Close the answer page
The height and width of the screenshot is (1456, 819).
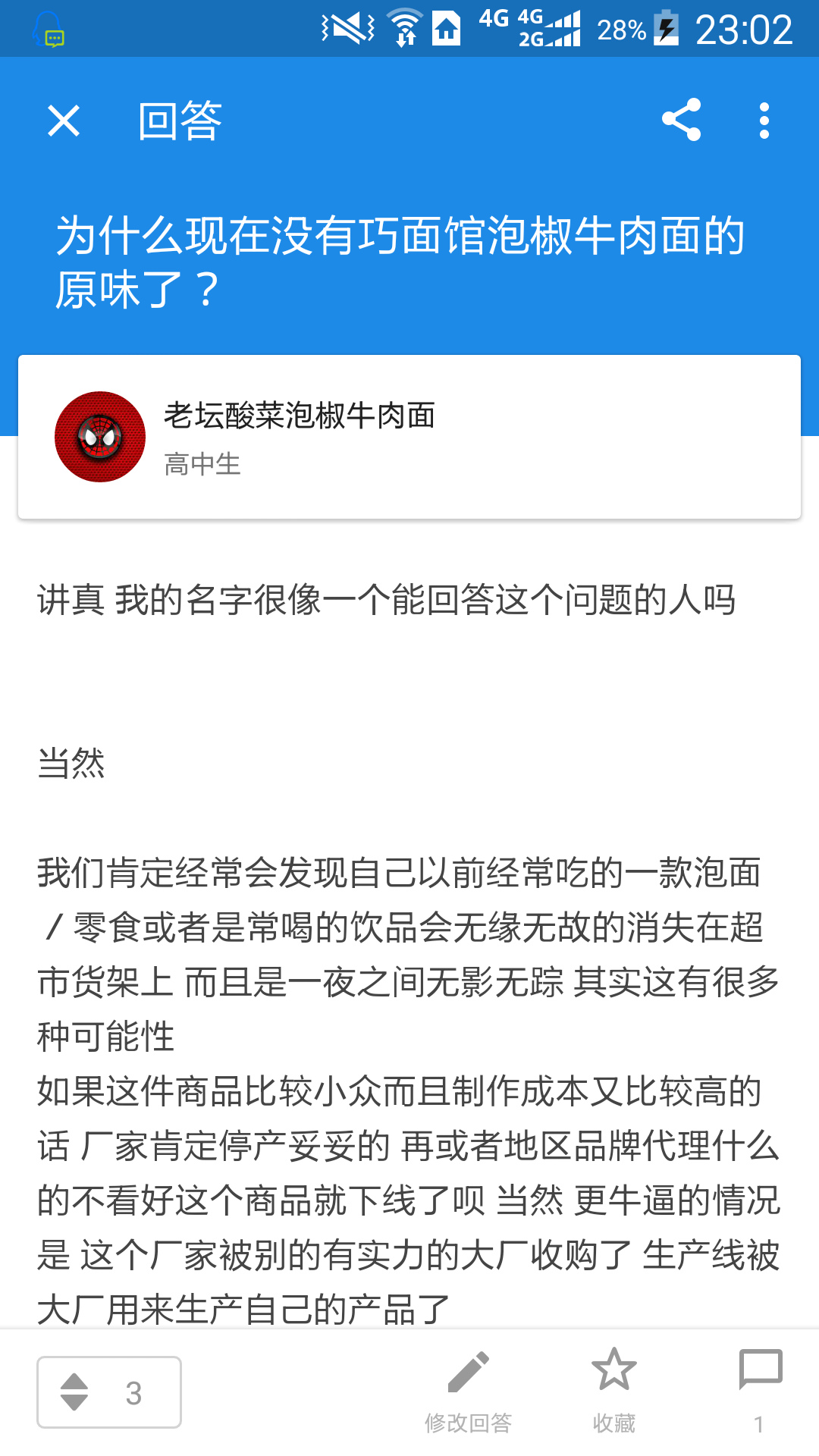pos(64,121)
